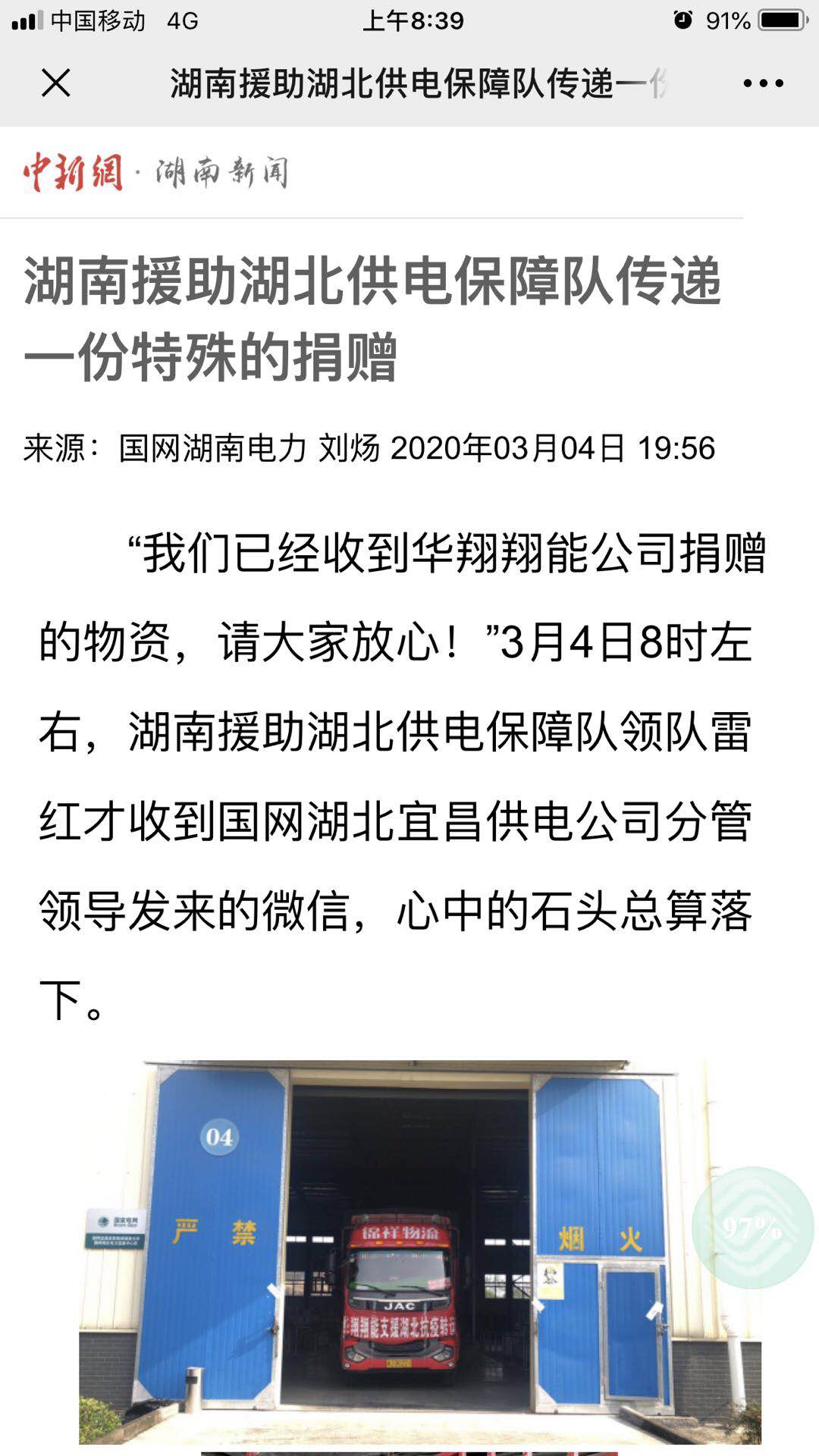This screenshot has height=1456, width=819.
Task: Open the 中新网 湖南新闻 site header
Action: click(x=155, y=172)
